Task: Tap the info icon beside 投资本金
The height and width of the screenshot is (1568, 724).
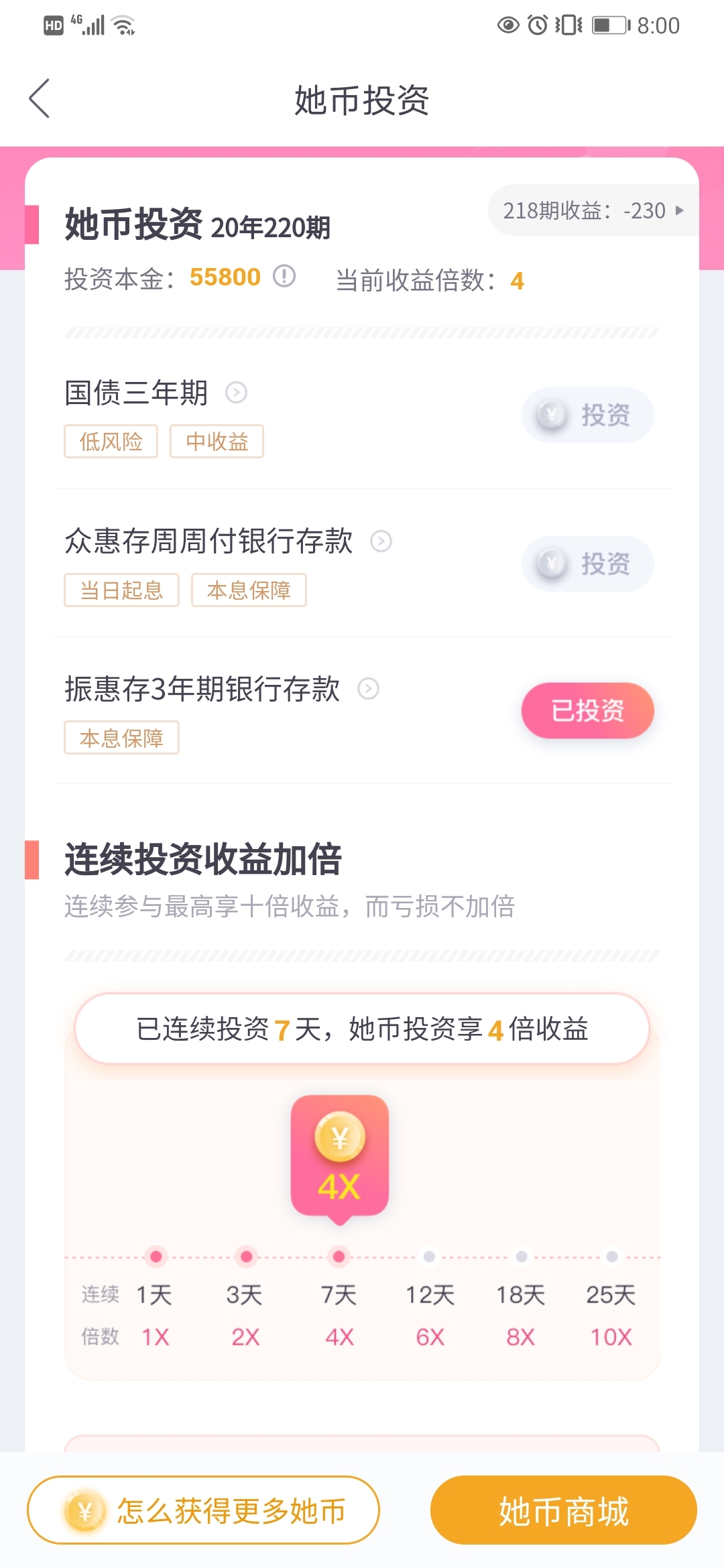Action: [284, 275]
